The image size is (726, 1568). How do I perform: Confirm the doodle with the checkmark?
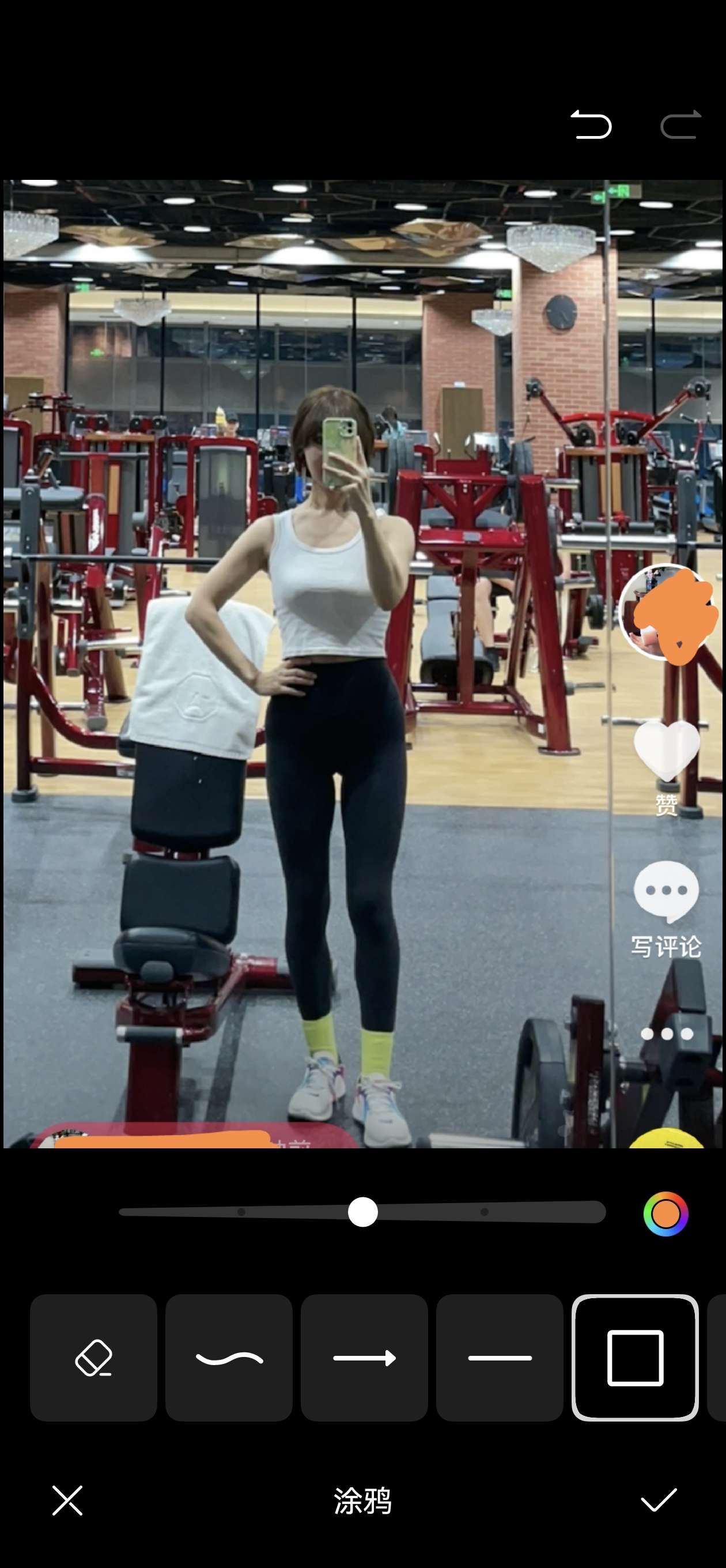(659, 1500)
